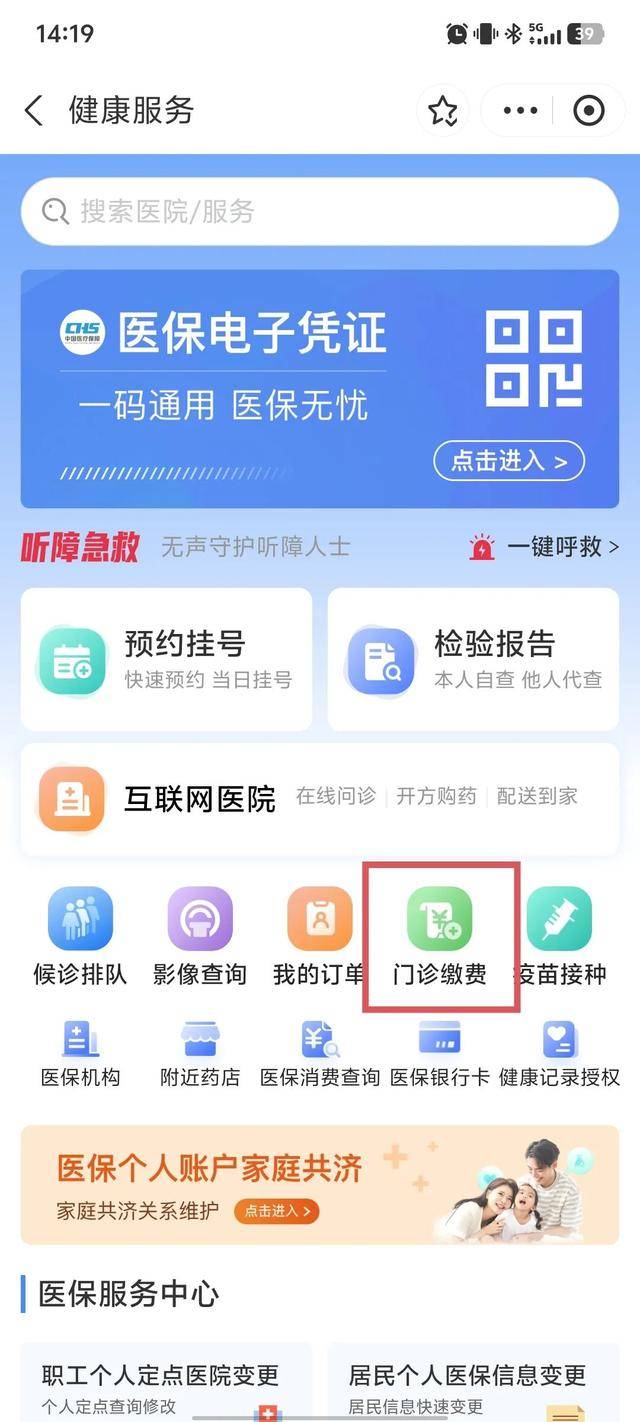Go back from 健康服务 page
This screenshot has width=640, height=1422.
(x=35, y=110)
